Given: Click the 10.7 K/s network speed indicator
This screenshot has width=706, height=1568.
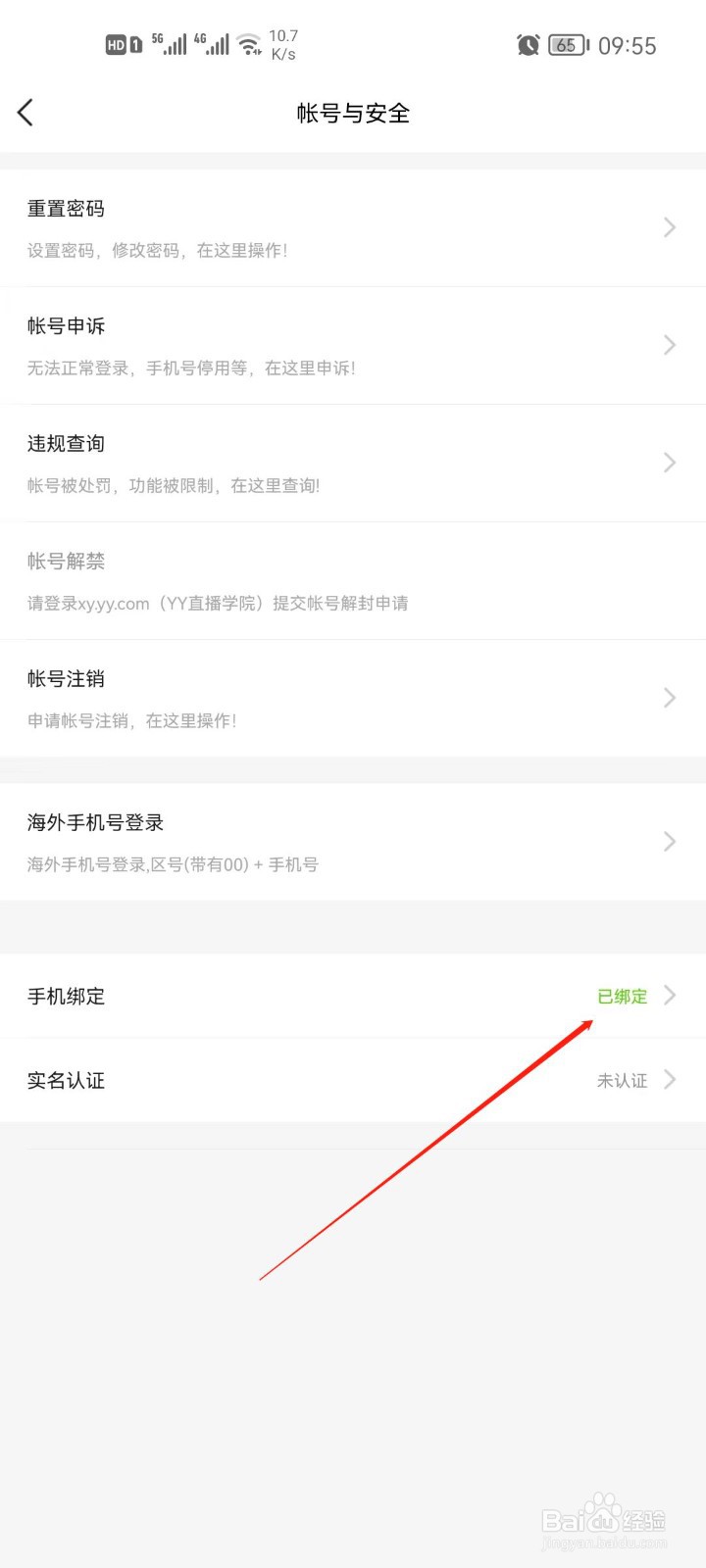Looking at the screenshot, I should 282,43.
